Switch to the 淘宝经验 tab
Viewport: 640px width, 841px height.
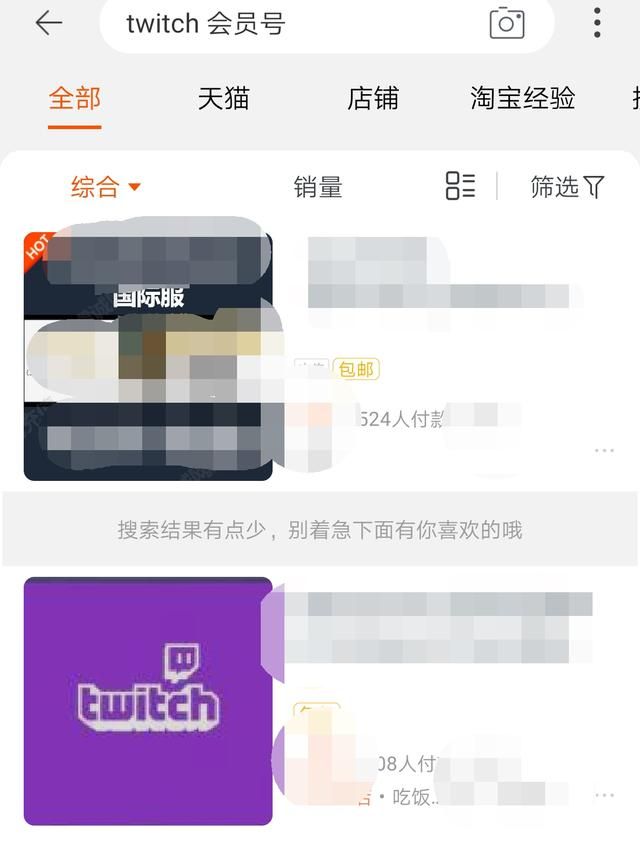[x=523, y=98]
